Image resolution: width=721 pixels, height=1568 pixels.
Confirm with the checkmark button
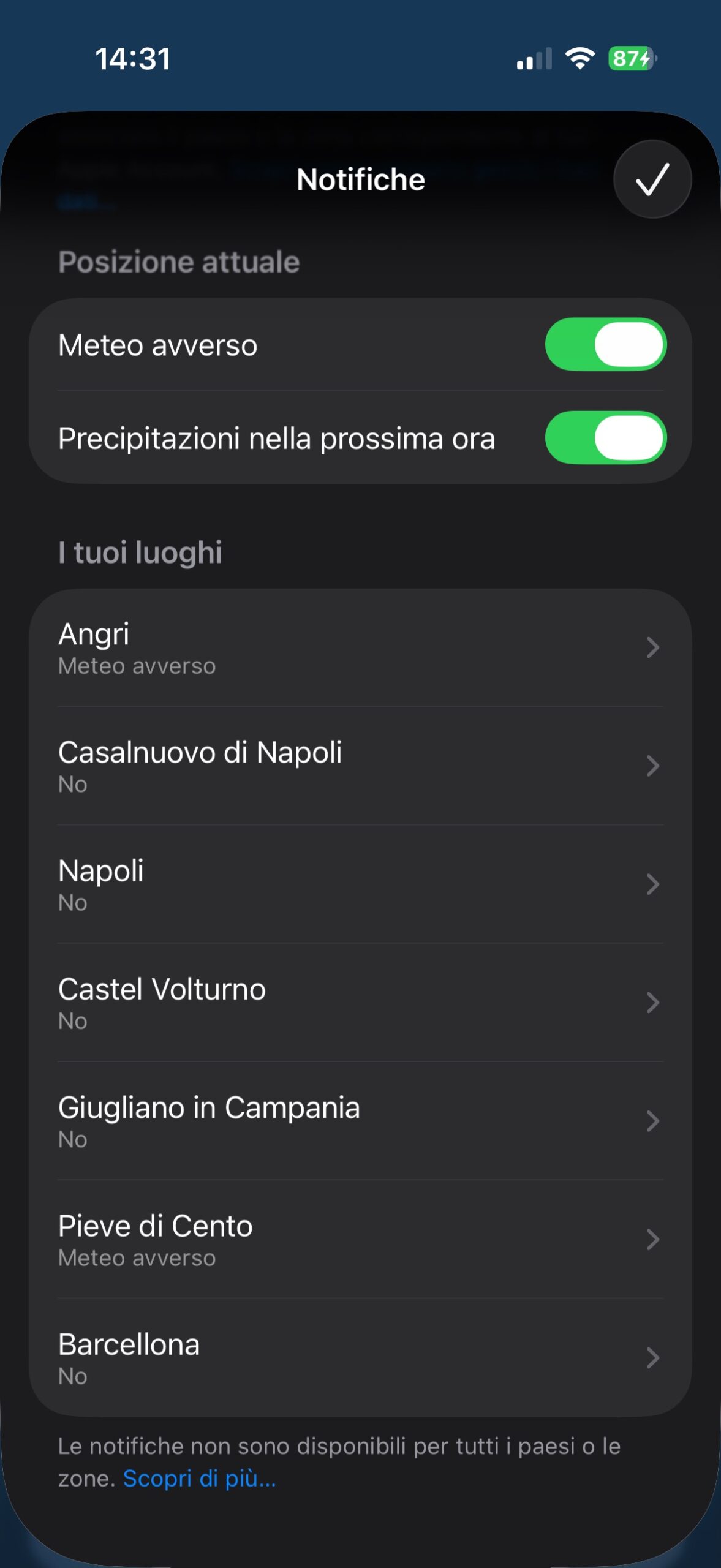point(652,179)
